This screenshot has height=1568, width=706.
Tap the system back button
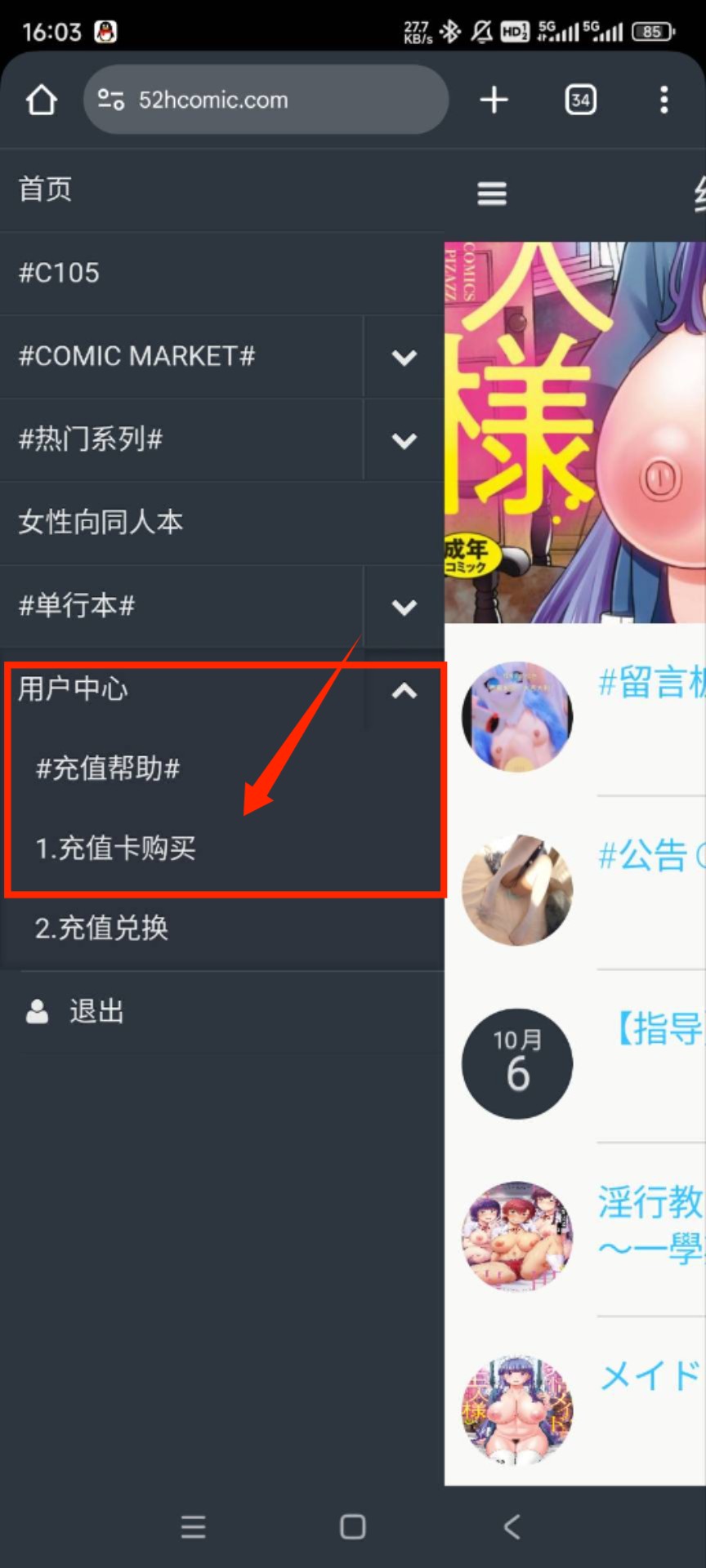[512, 1526]
